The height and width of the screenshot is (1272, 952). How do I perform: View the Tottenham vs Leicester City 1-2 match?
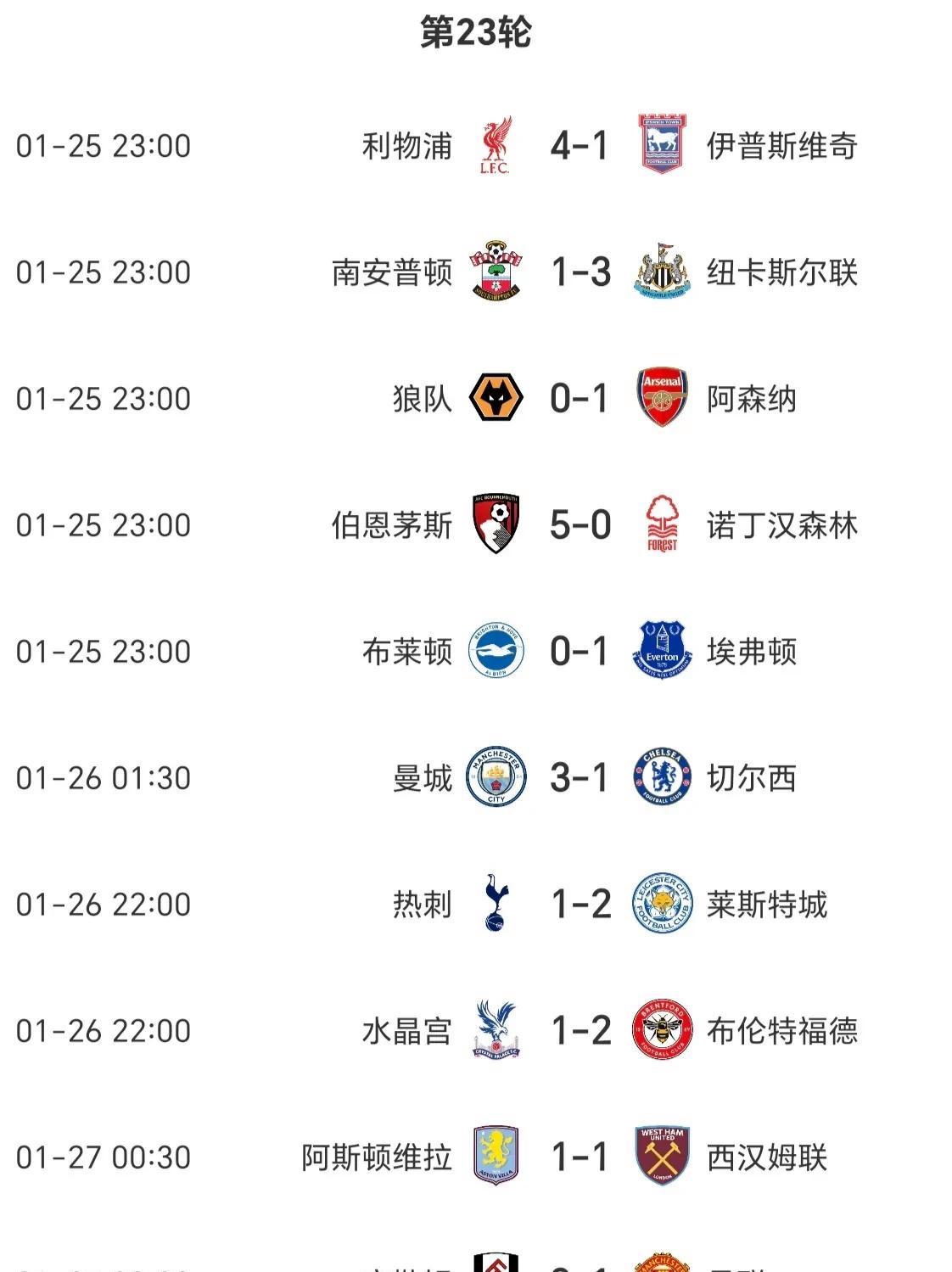580,904
